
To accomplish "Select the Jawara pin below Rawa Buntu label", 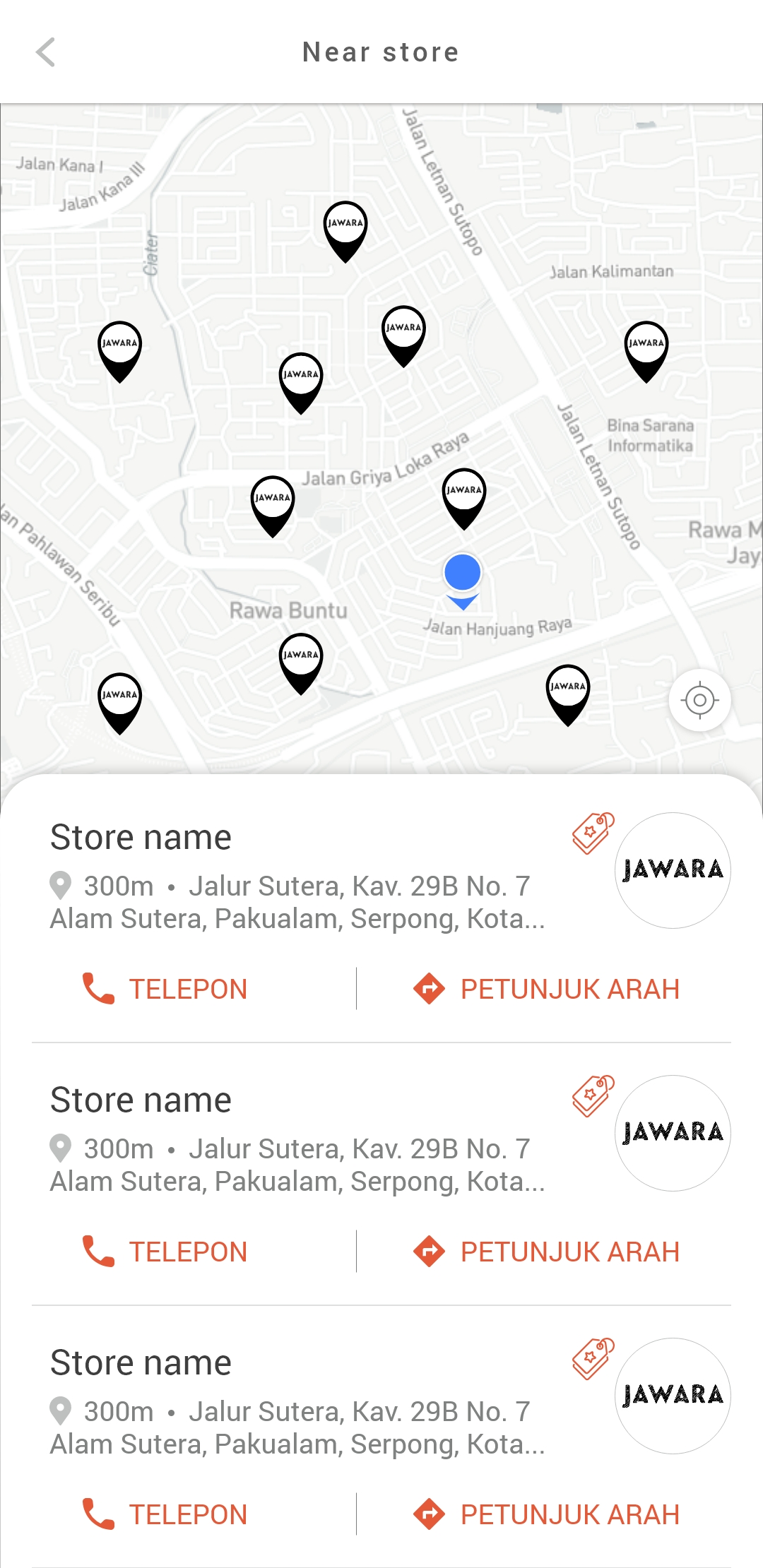I will click(301, 664).
